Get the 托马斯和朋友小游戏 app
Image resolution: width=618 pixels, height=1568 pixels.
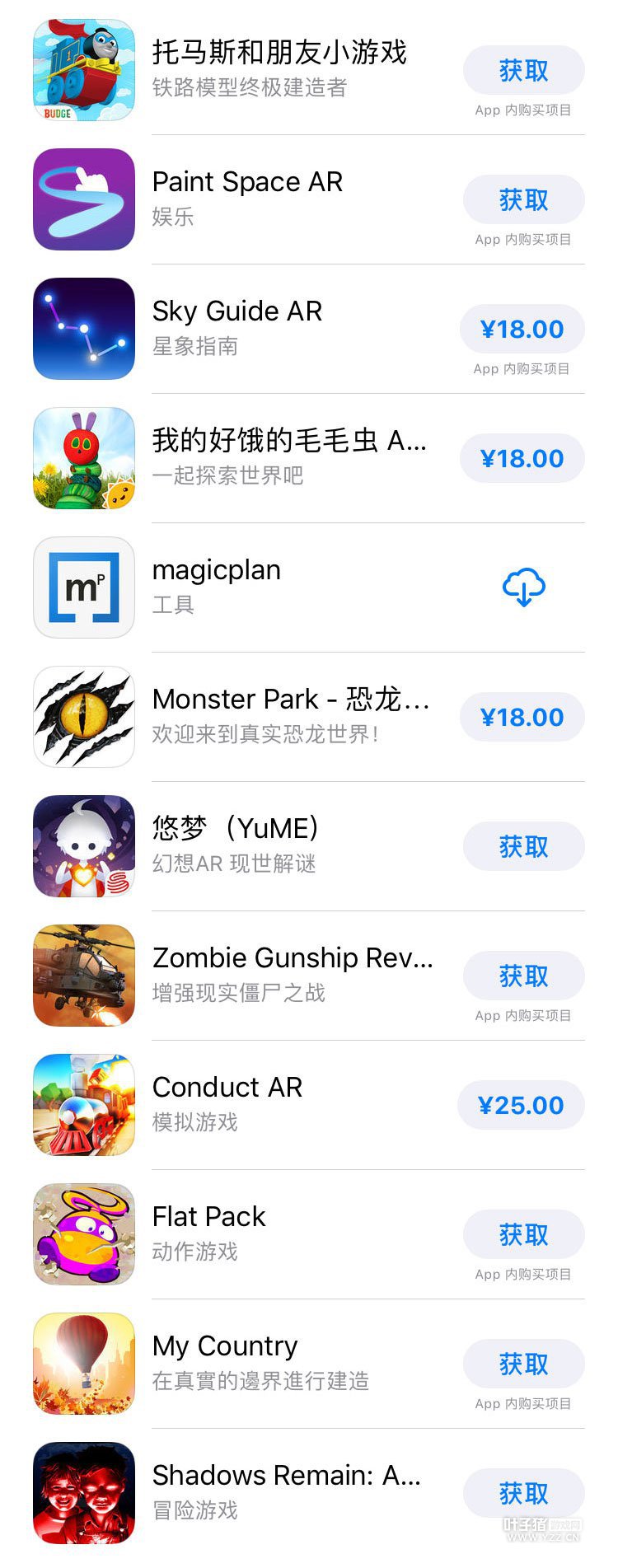tap(523, 71)
